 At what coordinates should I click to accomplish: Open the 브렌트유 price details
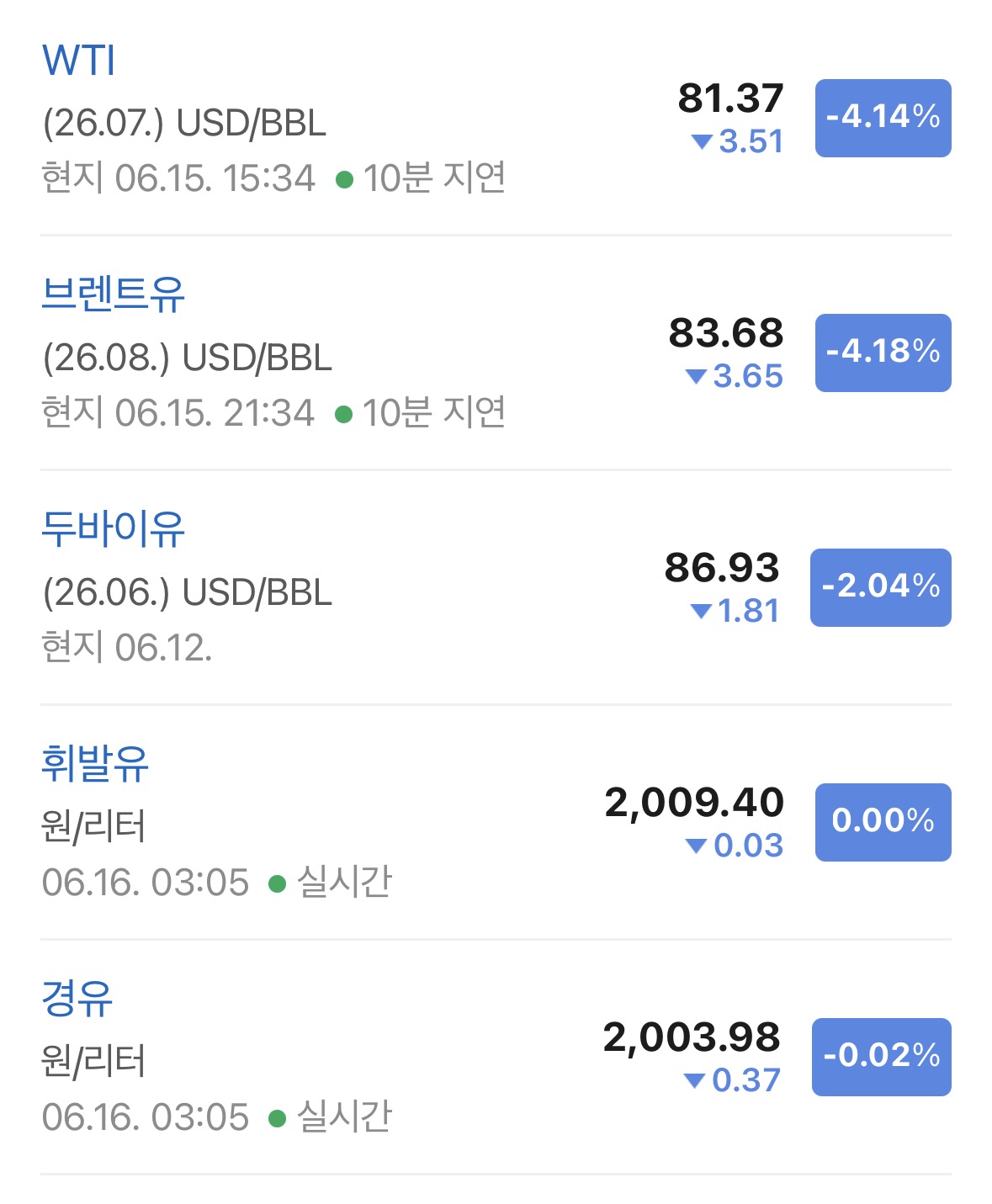(x=496, y=353)
